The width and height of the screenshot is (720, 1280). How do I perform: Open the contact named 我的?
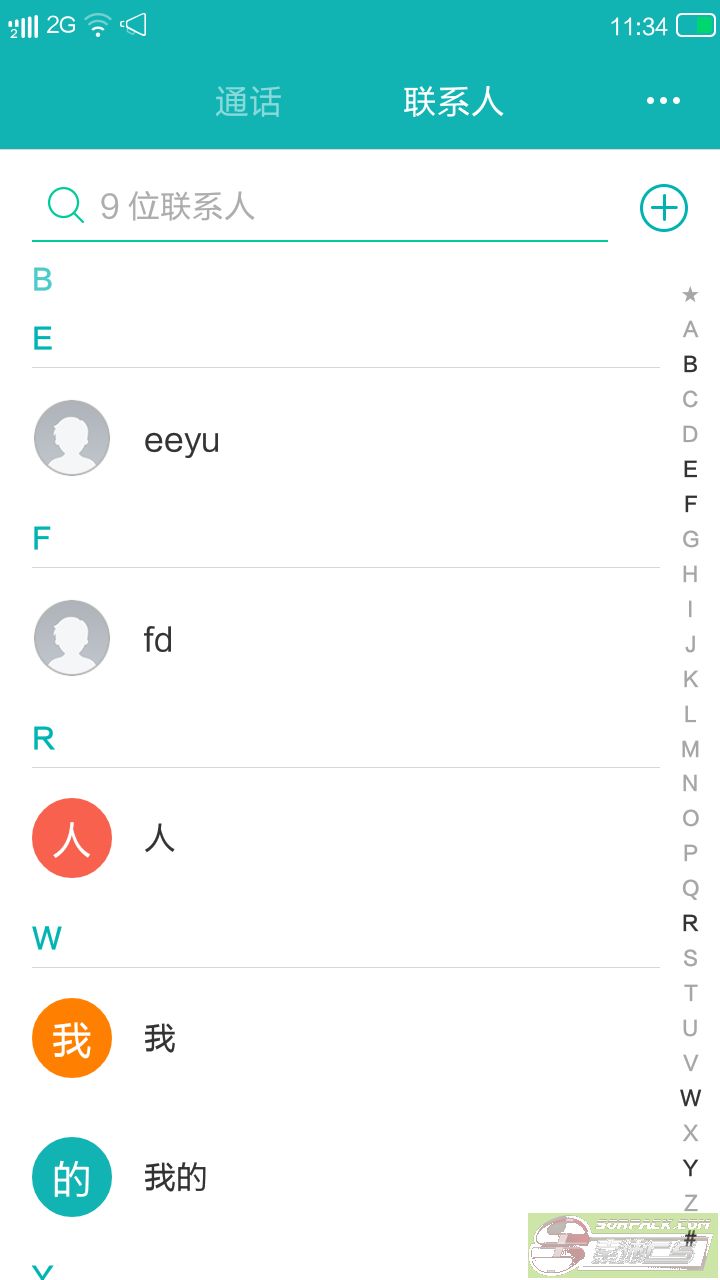(346, 1177)
